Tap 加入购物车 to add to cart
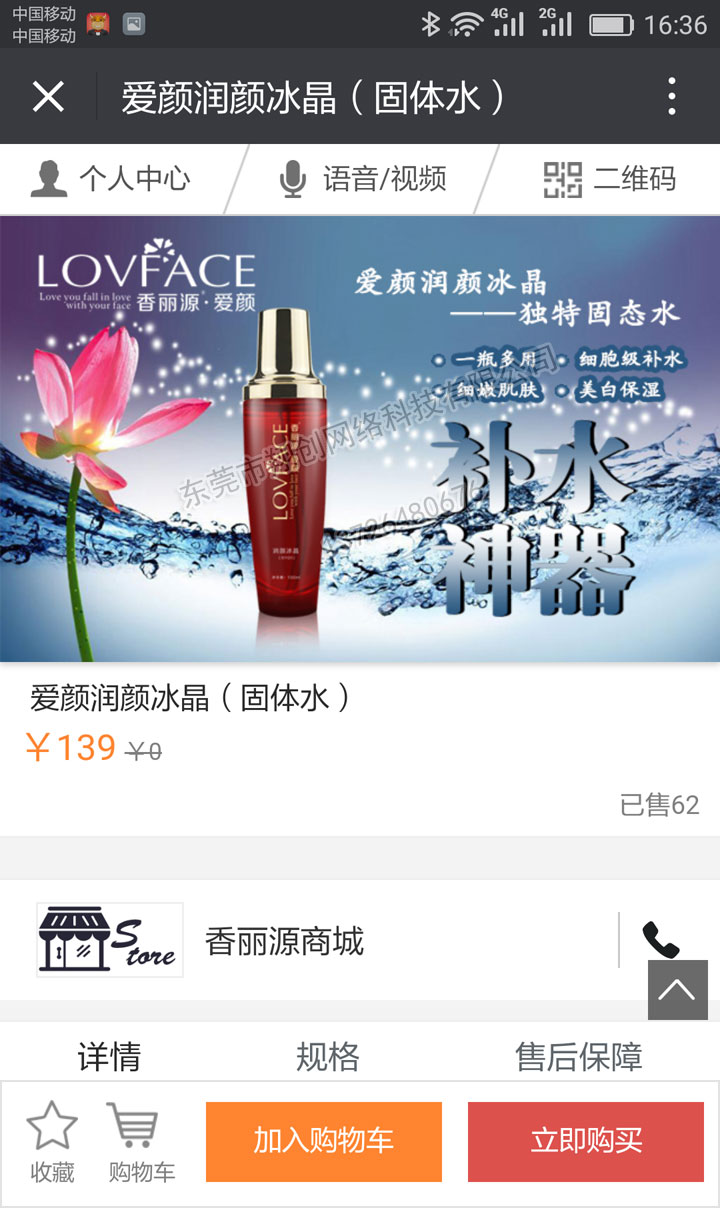This screenshot has height=1208, width=720. pos(323,1142)
